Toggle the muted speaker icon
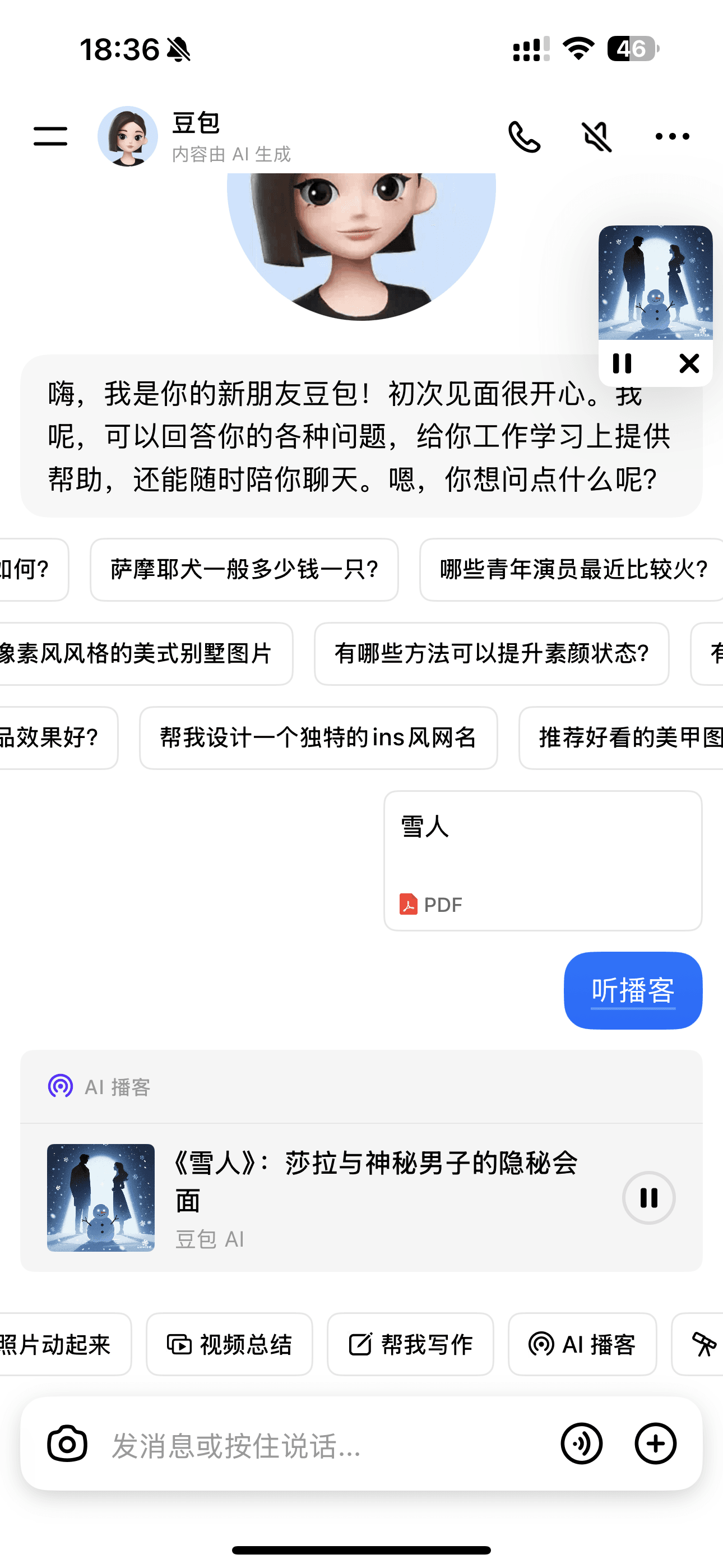Screen dimensions: 723x1568 [x=597, y=136]
